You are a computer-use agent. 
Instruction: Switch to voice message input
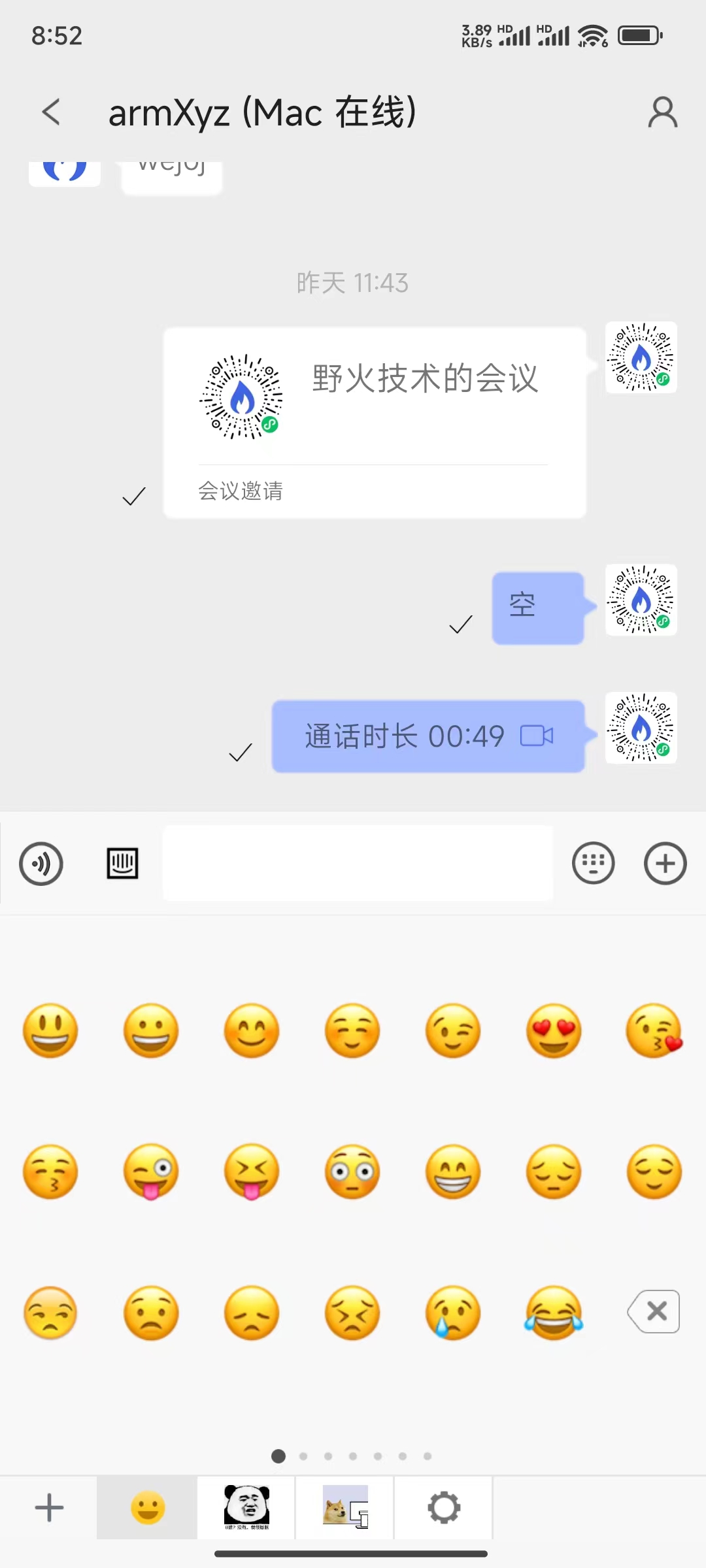pos(41,864)
